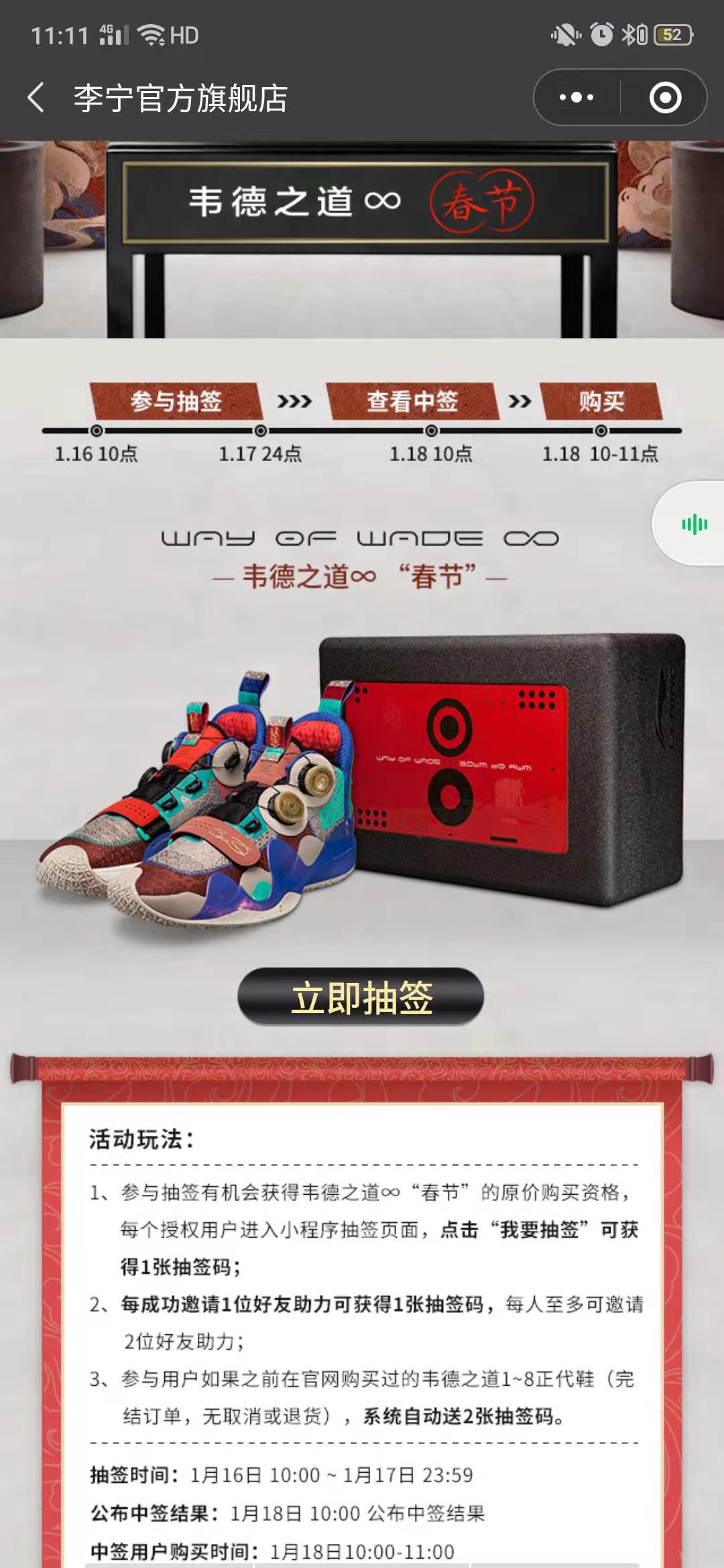Close the mini program via circle icon

coord(665,98)
